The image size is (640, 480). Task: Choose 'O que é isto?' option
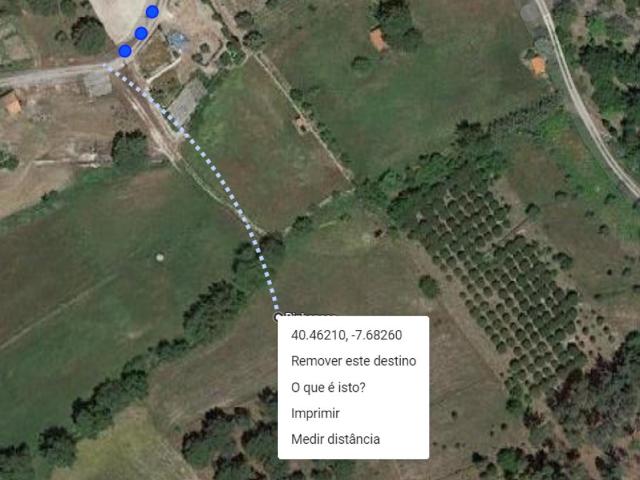[x=328, y=387]
